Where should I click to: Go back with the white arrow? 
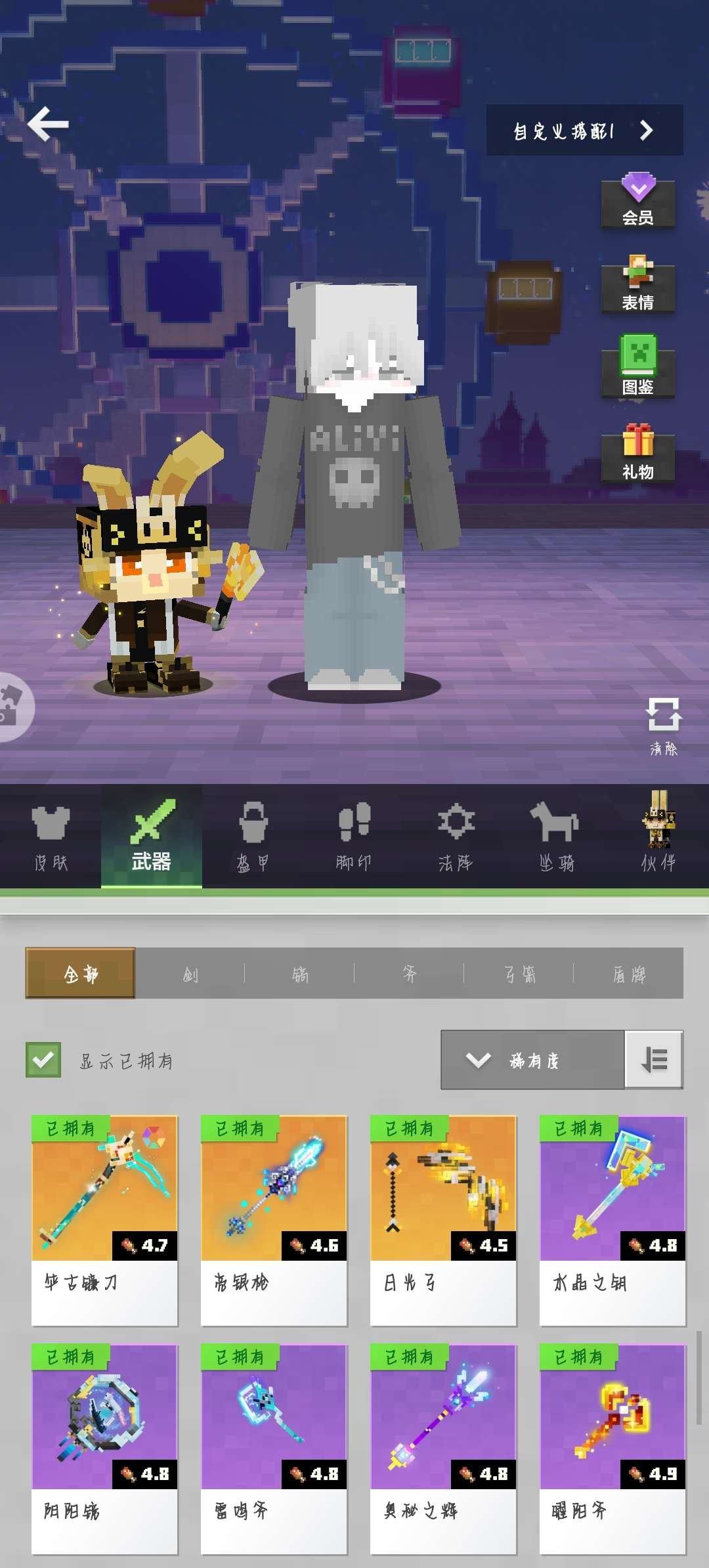pos(48,123)
